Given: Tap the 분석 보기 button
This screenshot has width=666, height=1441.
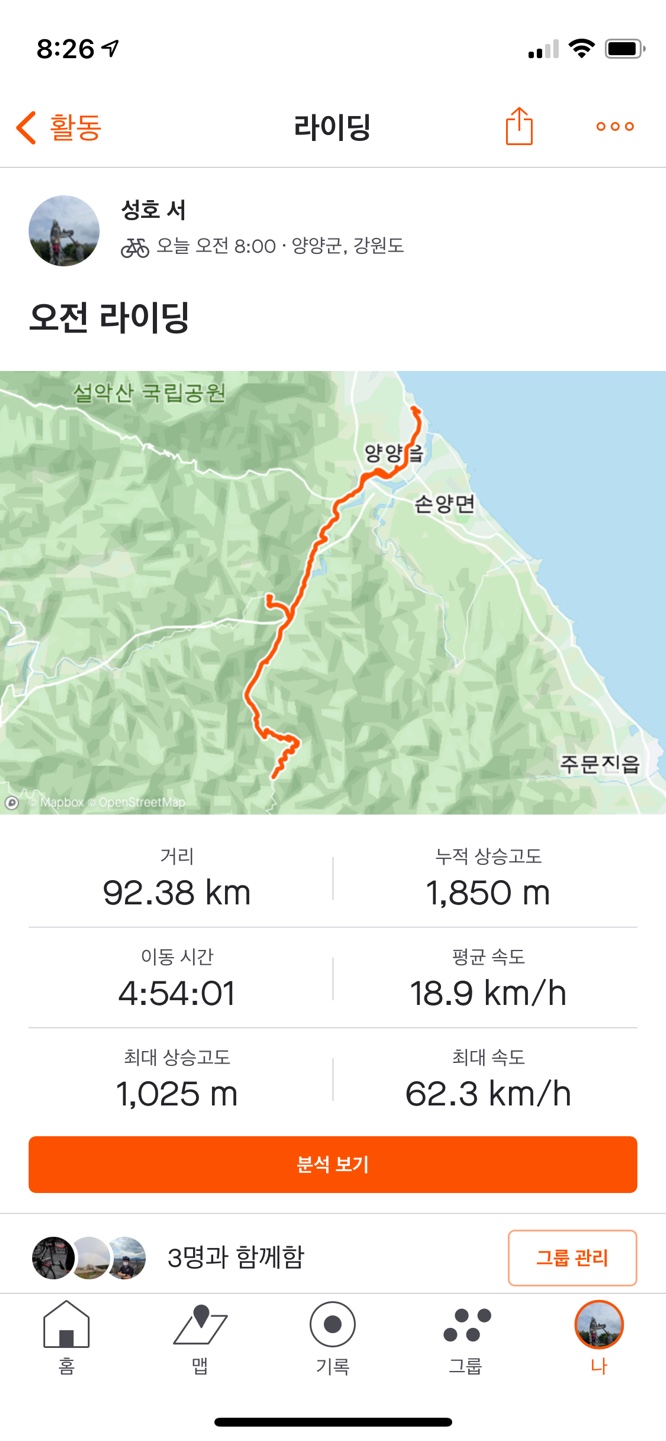Looking at the screenshot, I should [333, 1164].
